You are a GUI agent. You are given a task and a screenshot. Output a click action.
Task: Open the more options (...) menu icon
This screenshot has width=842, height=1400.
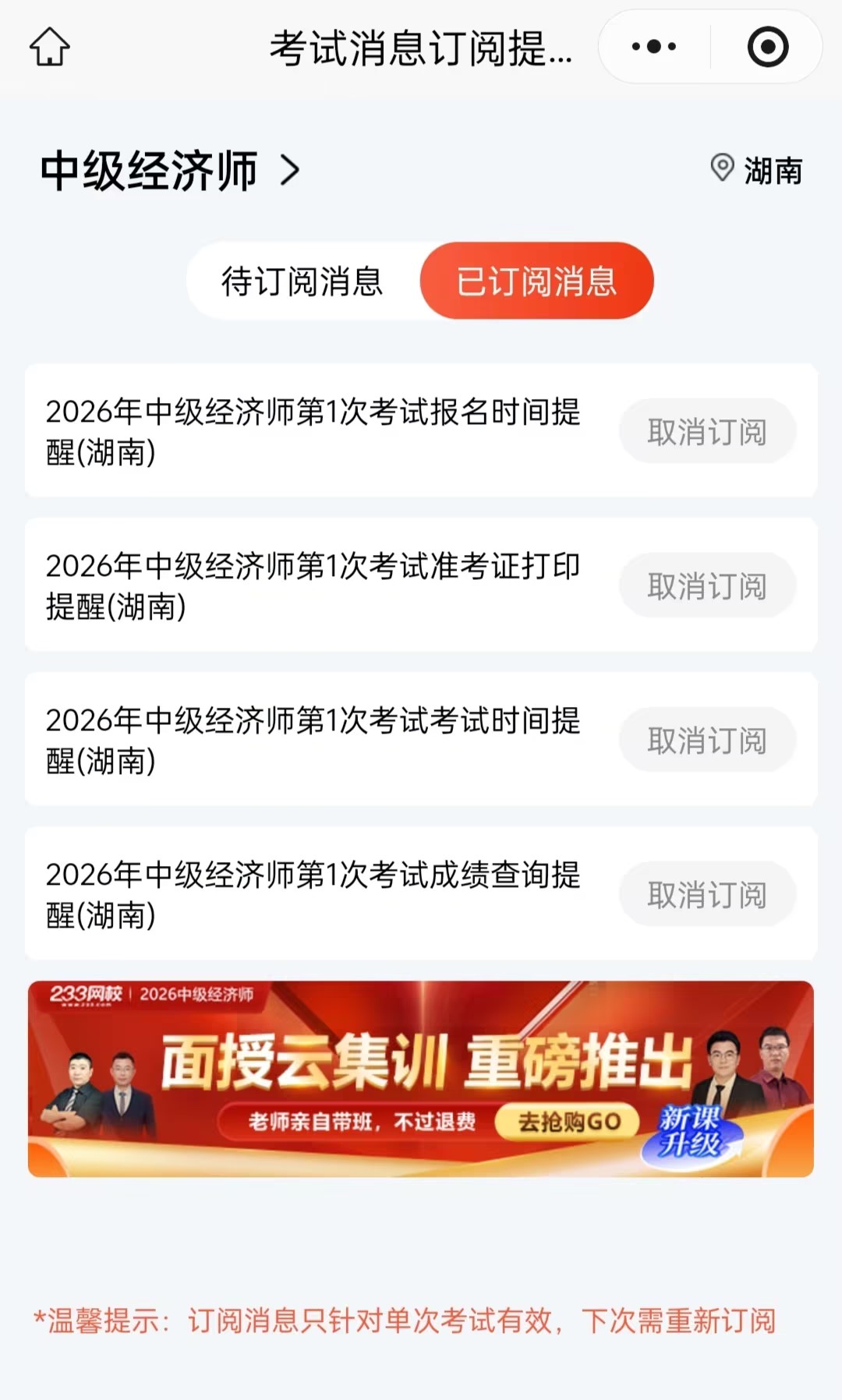pyautogui.click(x=651, y=47)
